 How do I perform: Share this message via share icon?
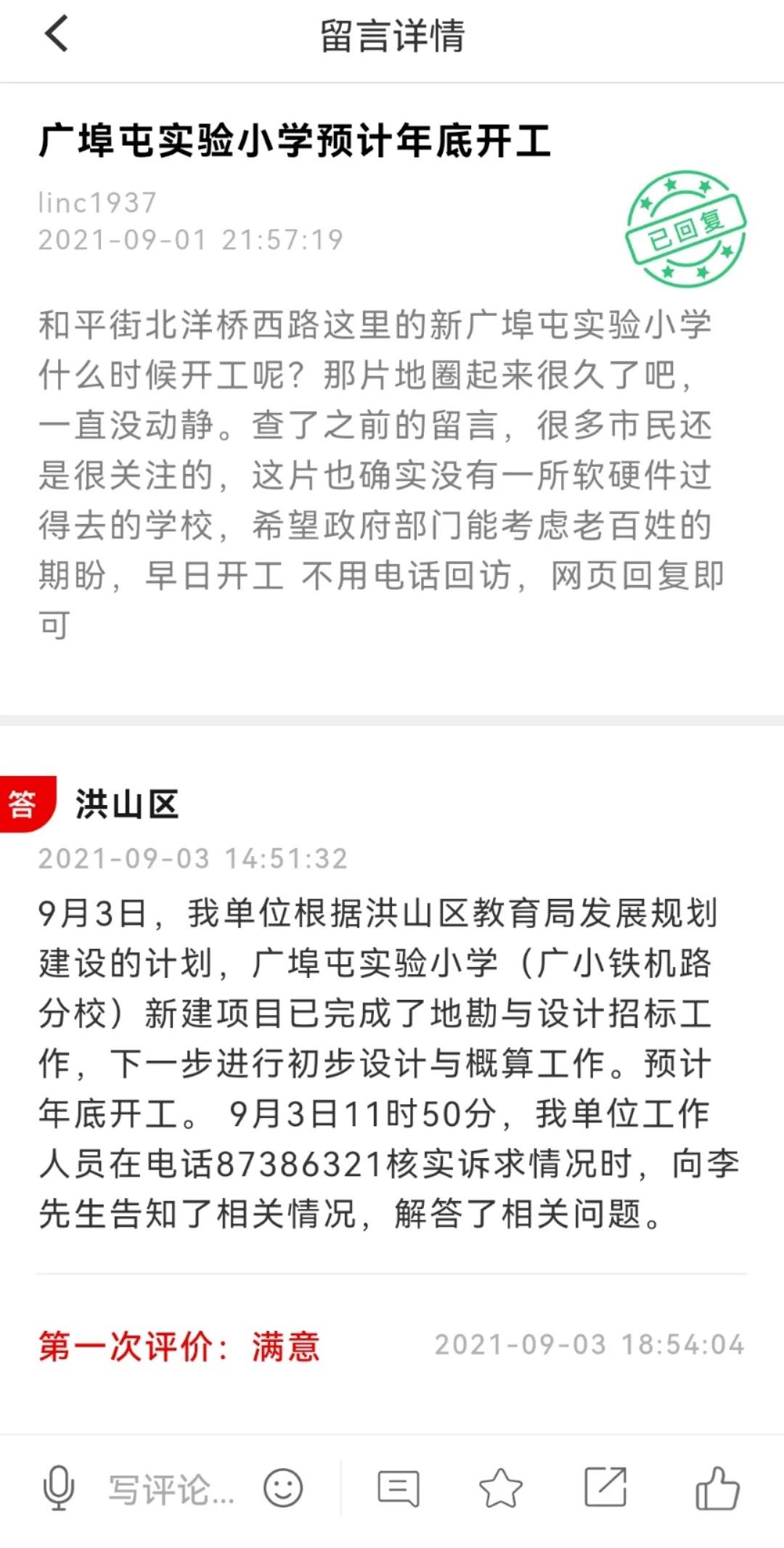click(605, 1486)
